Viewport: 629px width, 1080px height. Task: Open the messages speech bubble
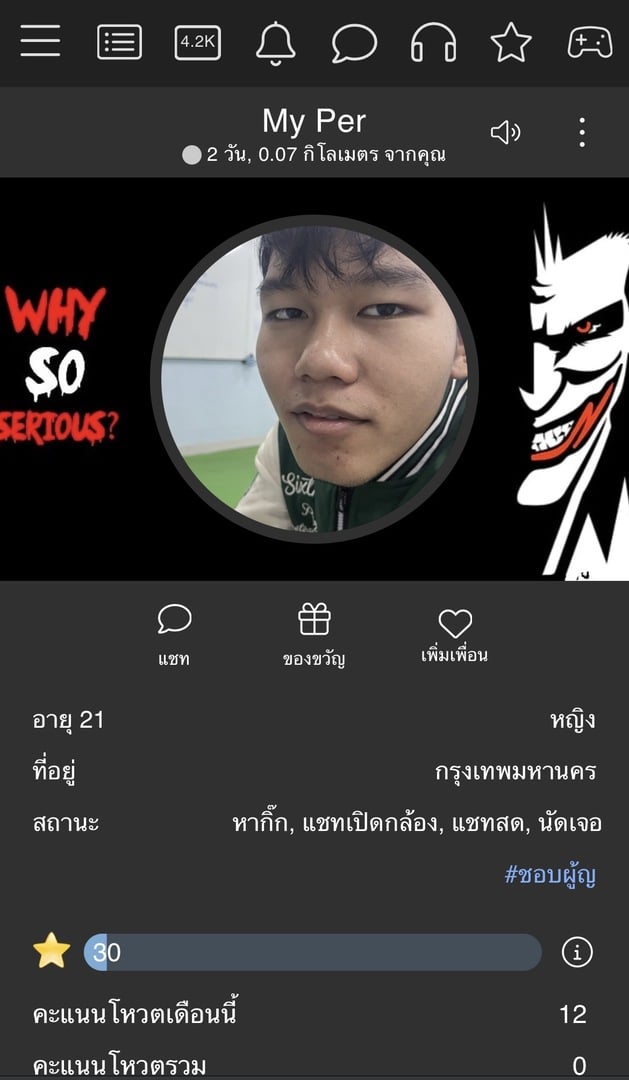(x=354, y=43)
